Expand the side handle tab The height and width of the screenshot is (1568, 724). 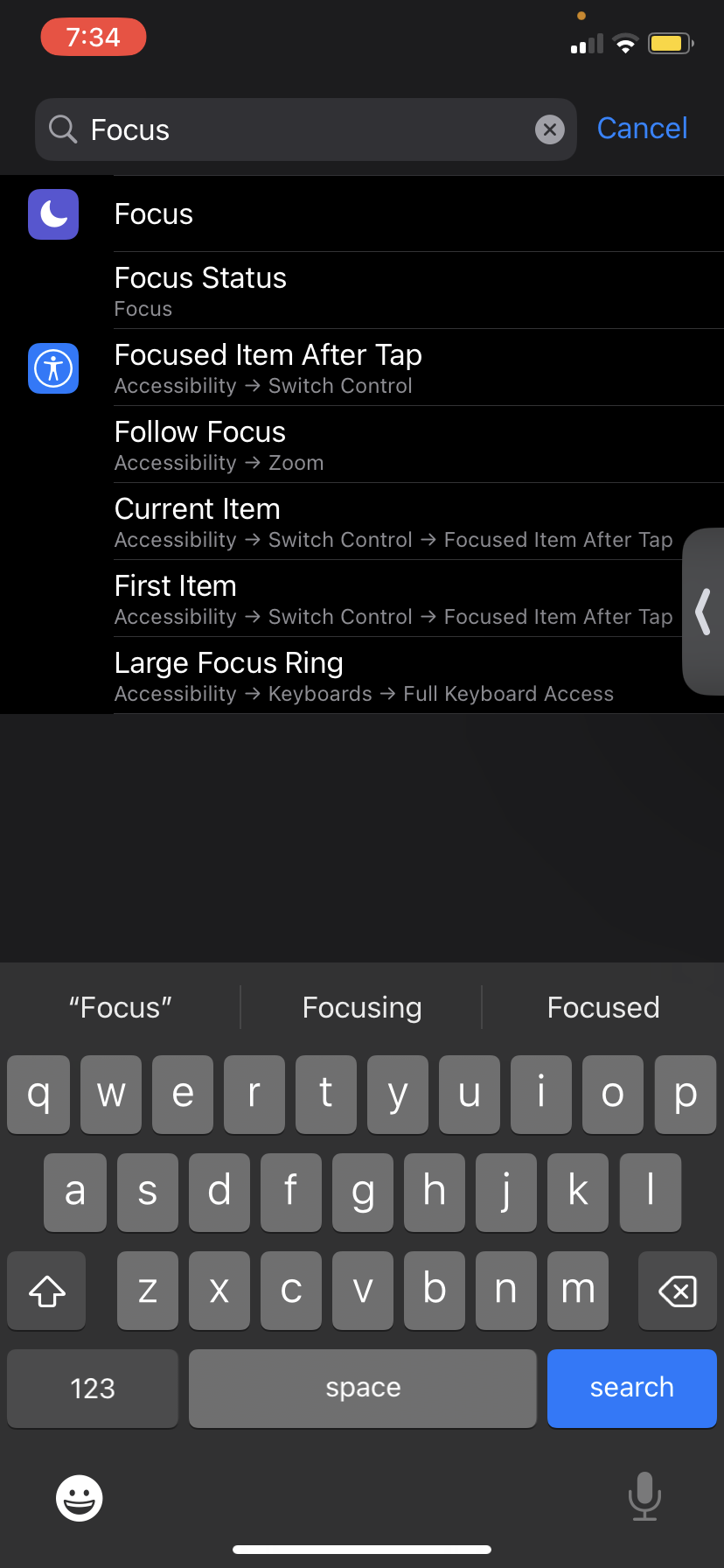point(704,611)
